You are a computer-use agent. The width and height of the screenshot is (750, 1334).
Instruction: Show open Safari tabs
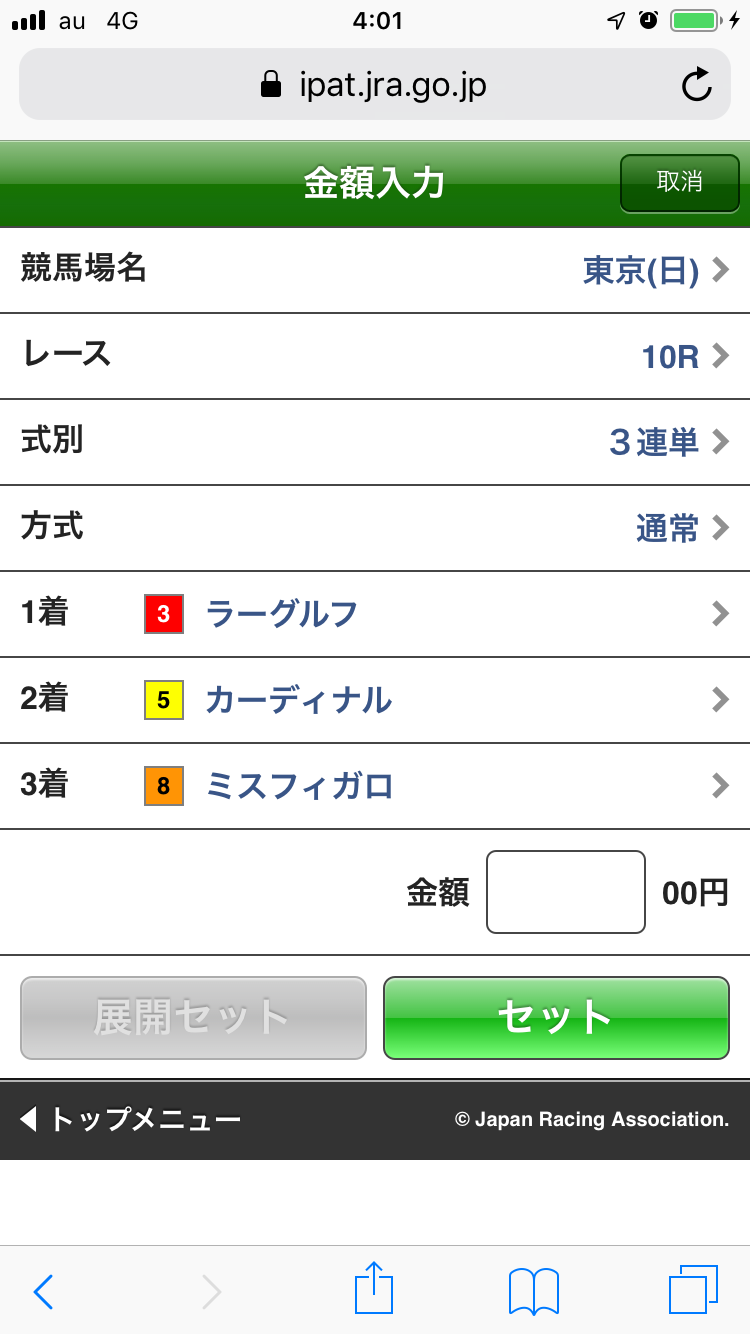693,1290
